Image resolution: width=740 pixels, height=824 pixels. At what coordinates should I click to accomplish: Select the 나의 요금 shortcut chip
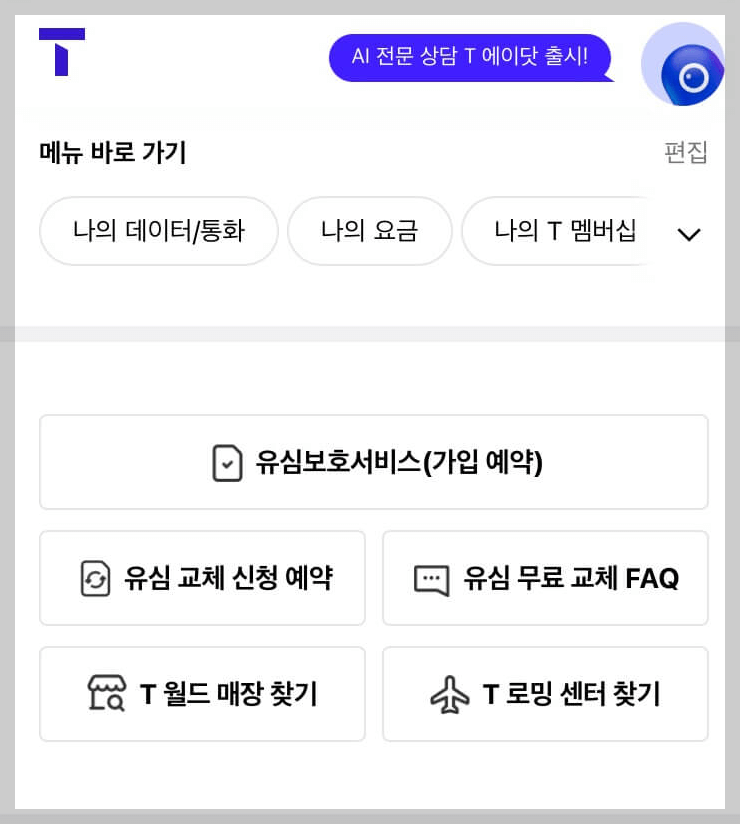point(369,231)
